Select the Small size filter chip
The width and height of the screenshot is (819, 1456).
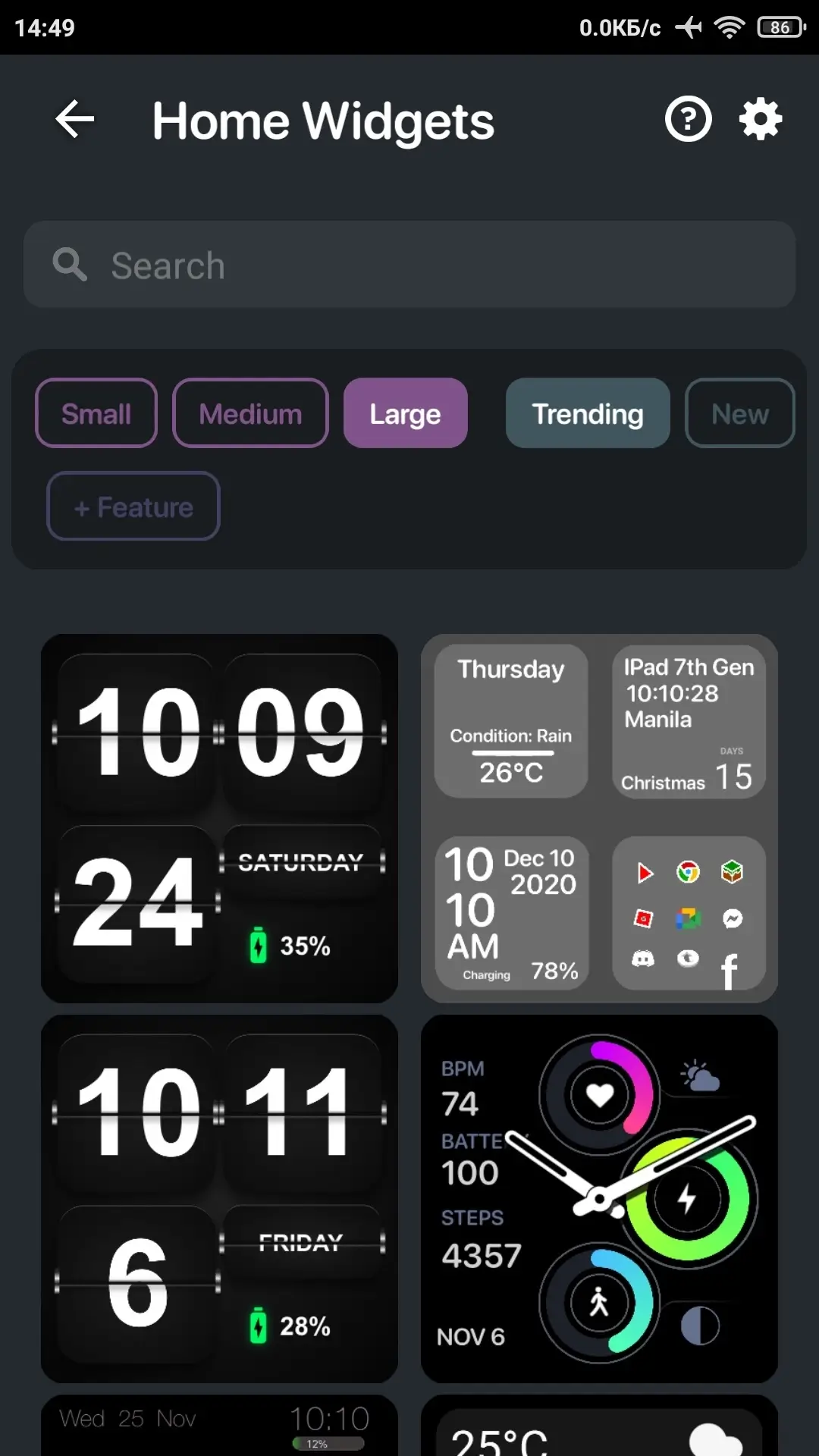click(x=96, y=413)
